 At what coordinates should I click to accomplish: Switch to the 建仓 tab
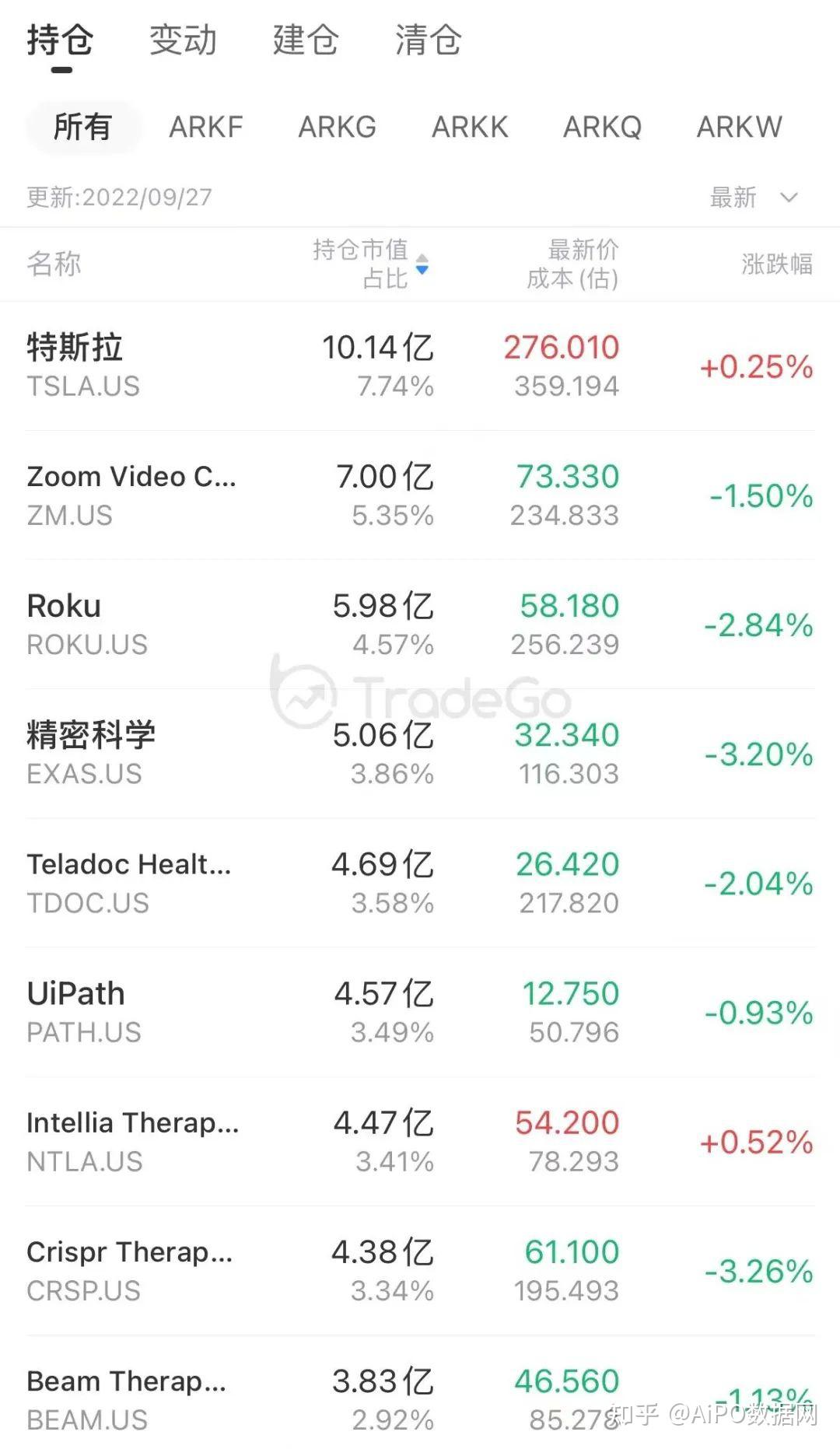[x=305, y=40]
